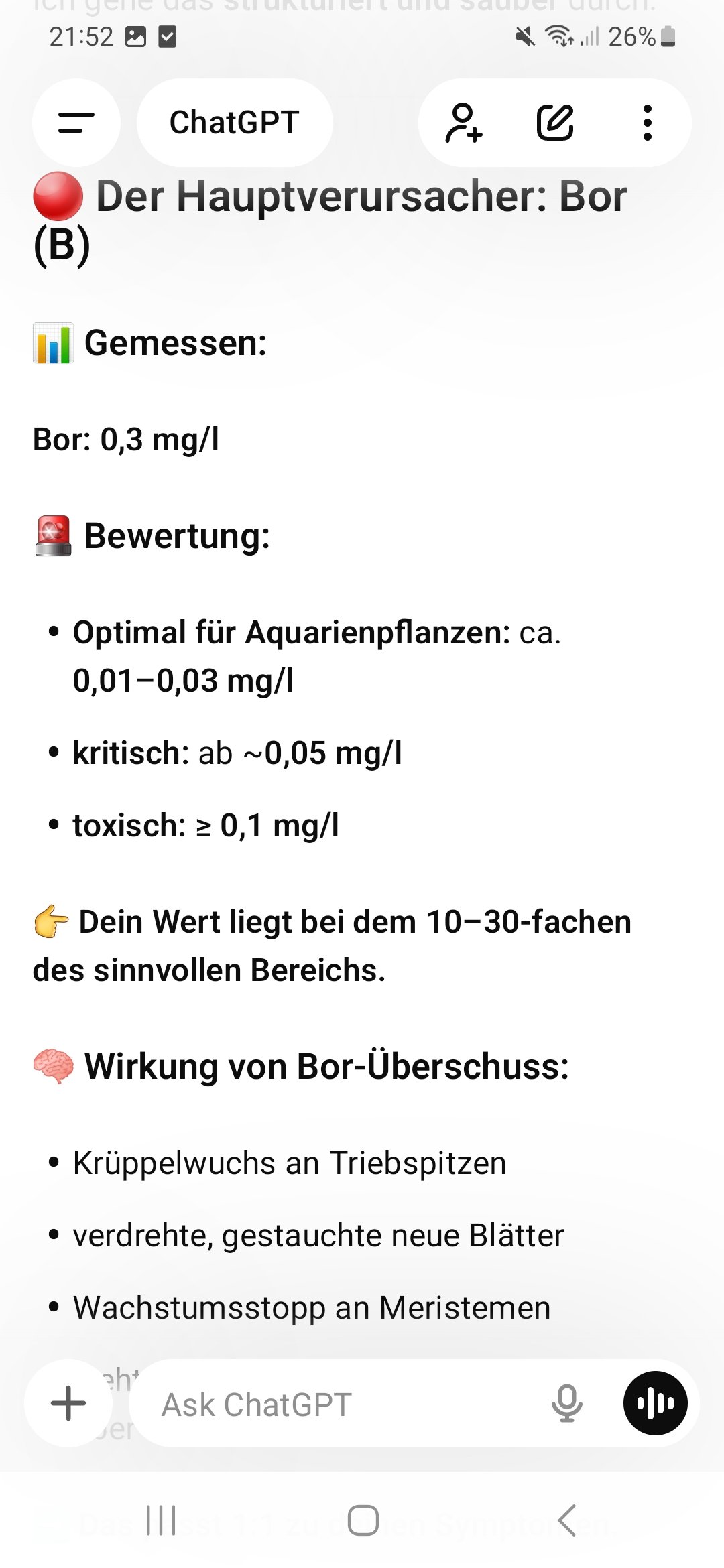Add people to this chat
The image size is (724, 1568).
(x=463, y=123)
